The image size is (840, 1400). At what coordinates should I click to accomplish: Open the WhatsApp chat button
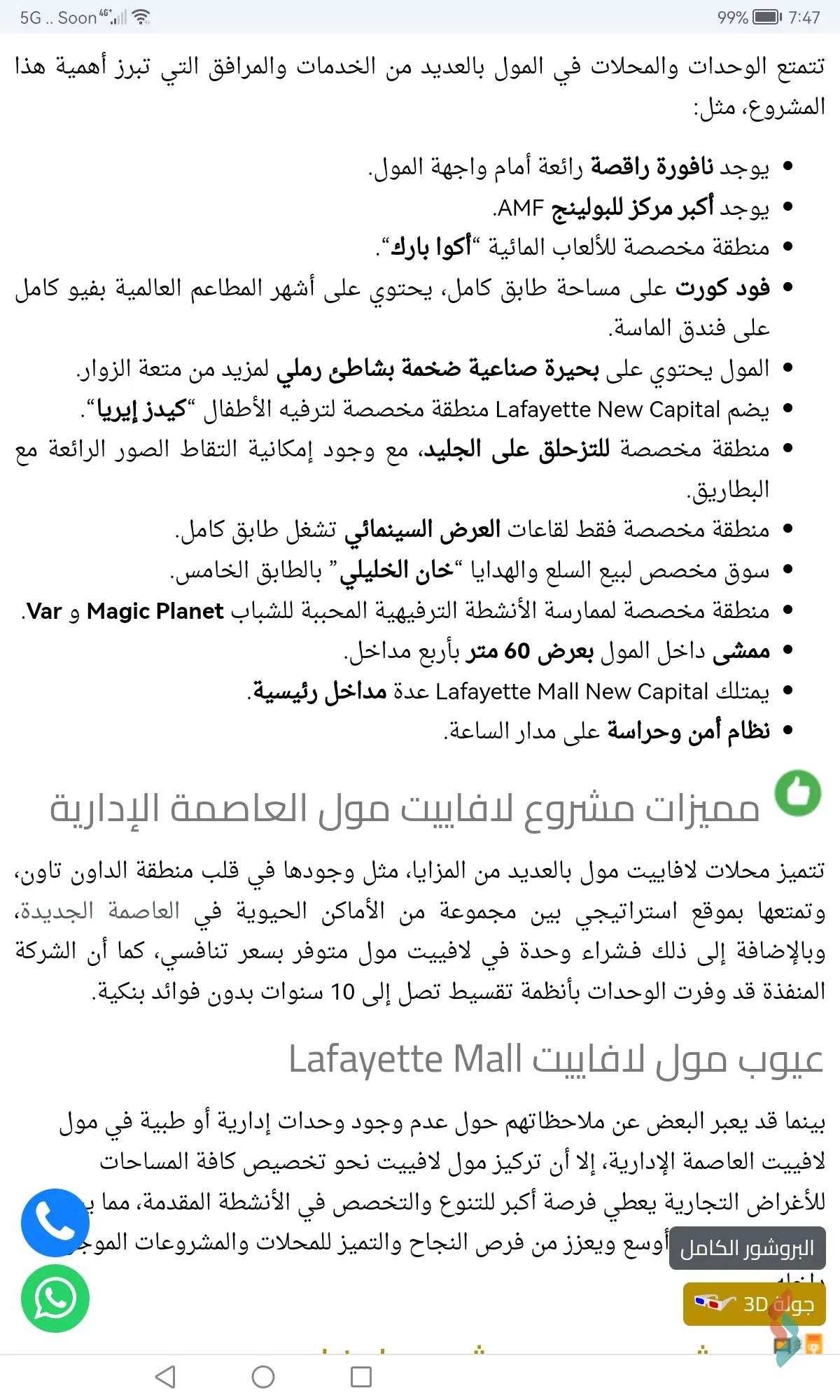[x=55, y=1299]
